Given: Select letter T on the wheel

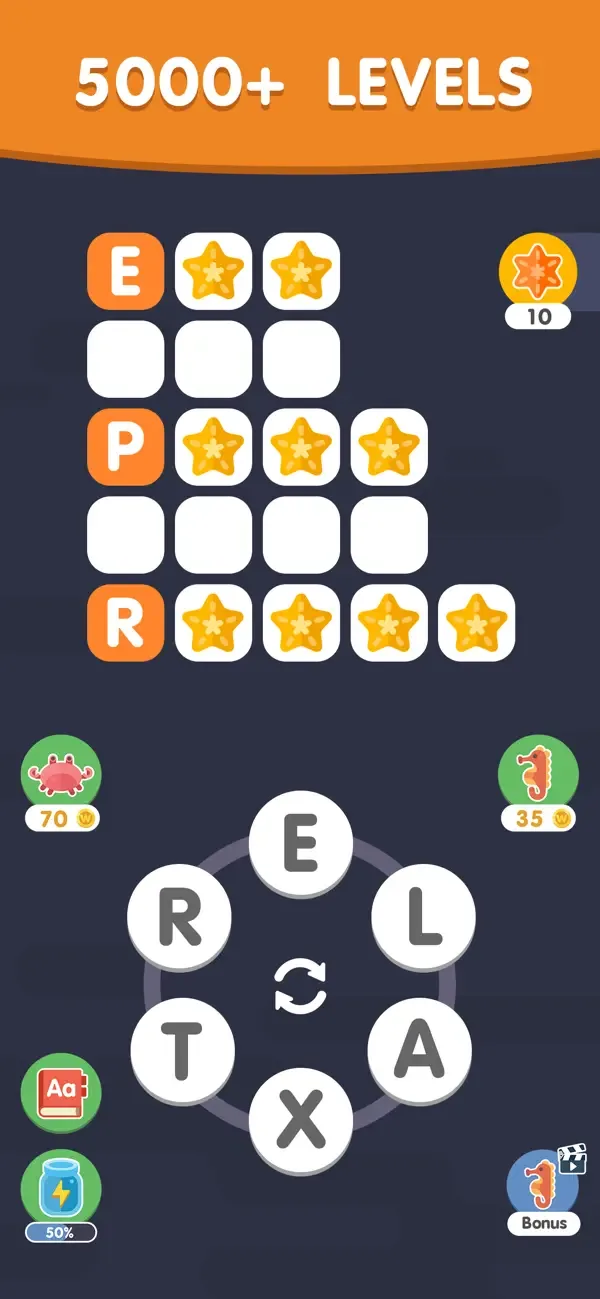Looking at the screenshot, I should (x=183, y=1051).
